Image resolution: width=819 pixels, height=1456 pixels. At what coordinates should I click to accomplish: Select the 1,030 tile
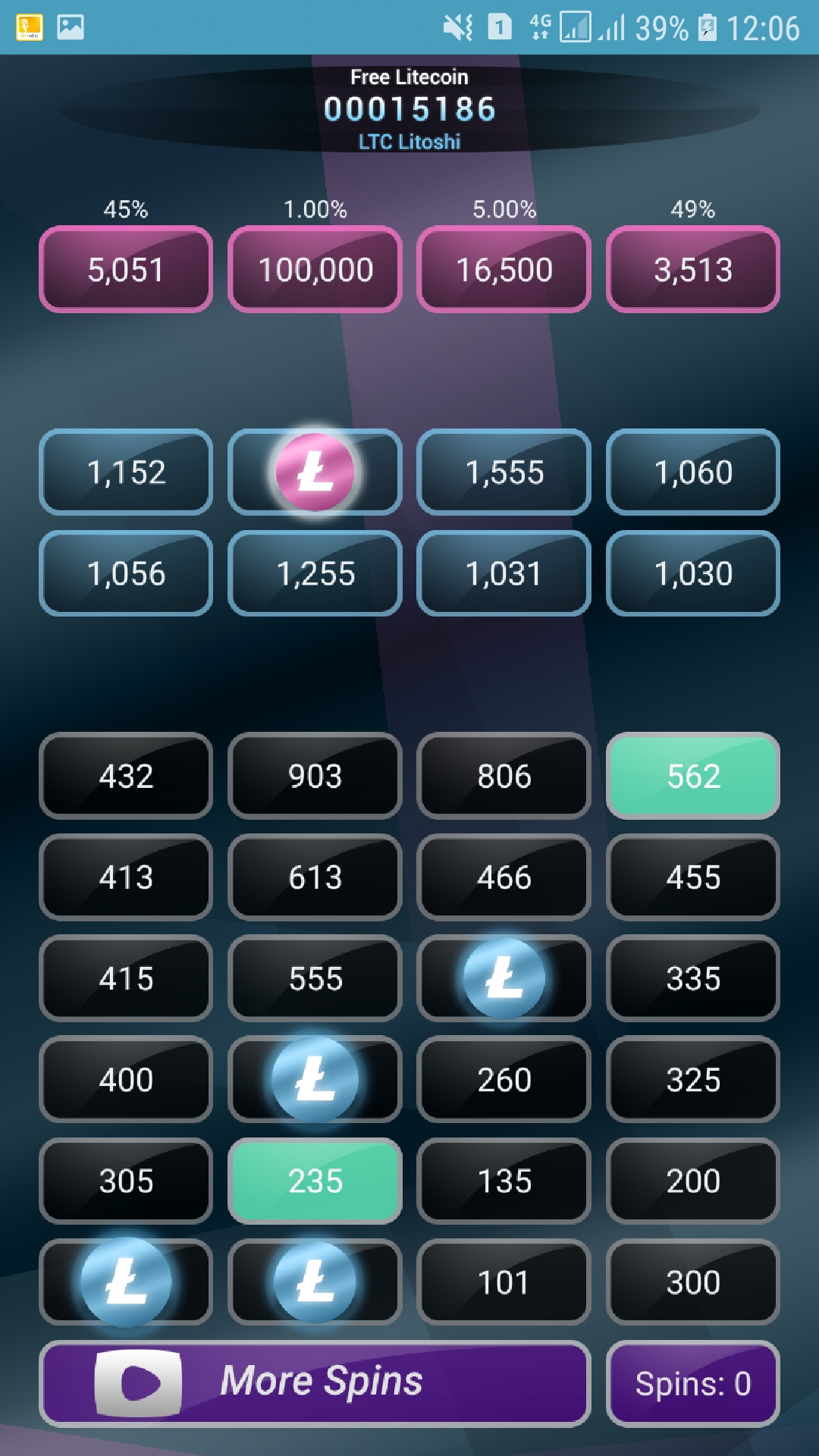[692, 573]
